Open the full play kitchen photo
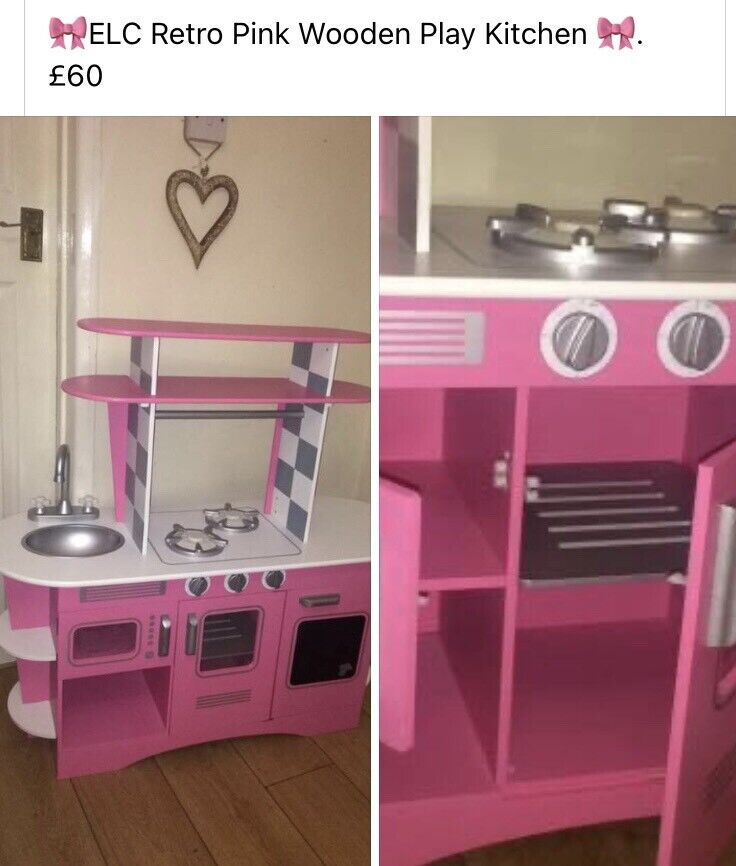The width and height of the screenshot is (736, 866). (x=185, y=490)
